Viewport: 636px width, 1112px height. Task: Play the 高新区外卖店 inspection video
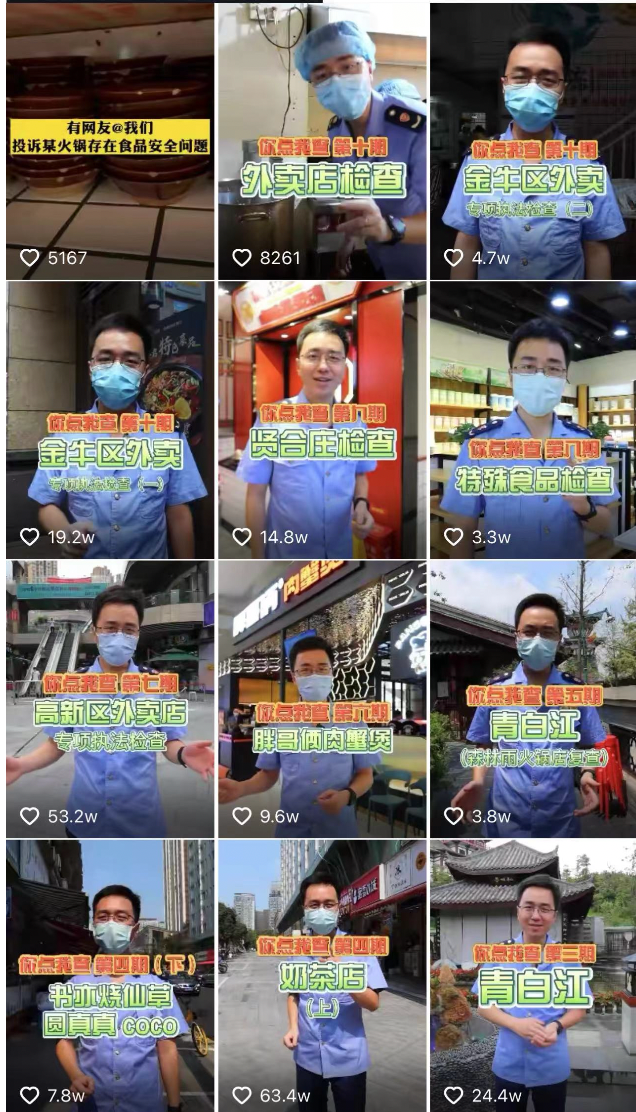tap(109, 698)
